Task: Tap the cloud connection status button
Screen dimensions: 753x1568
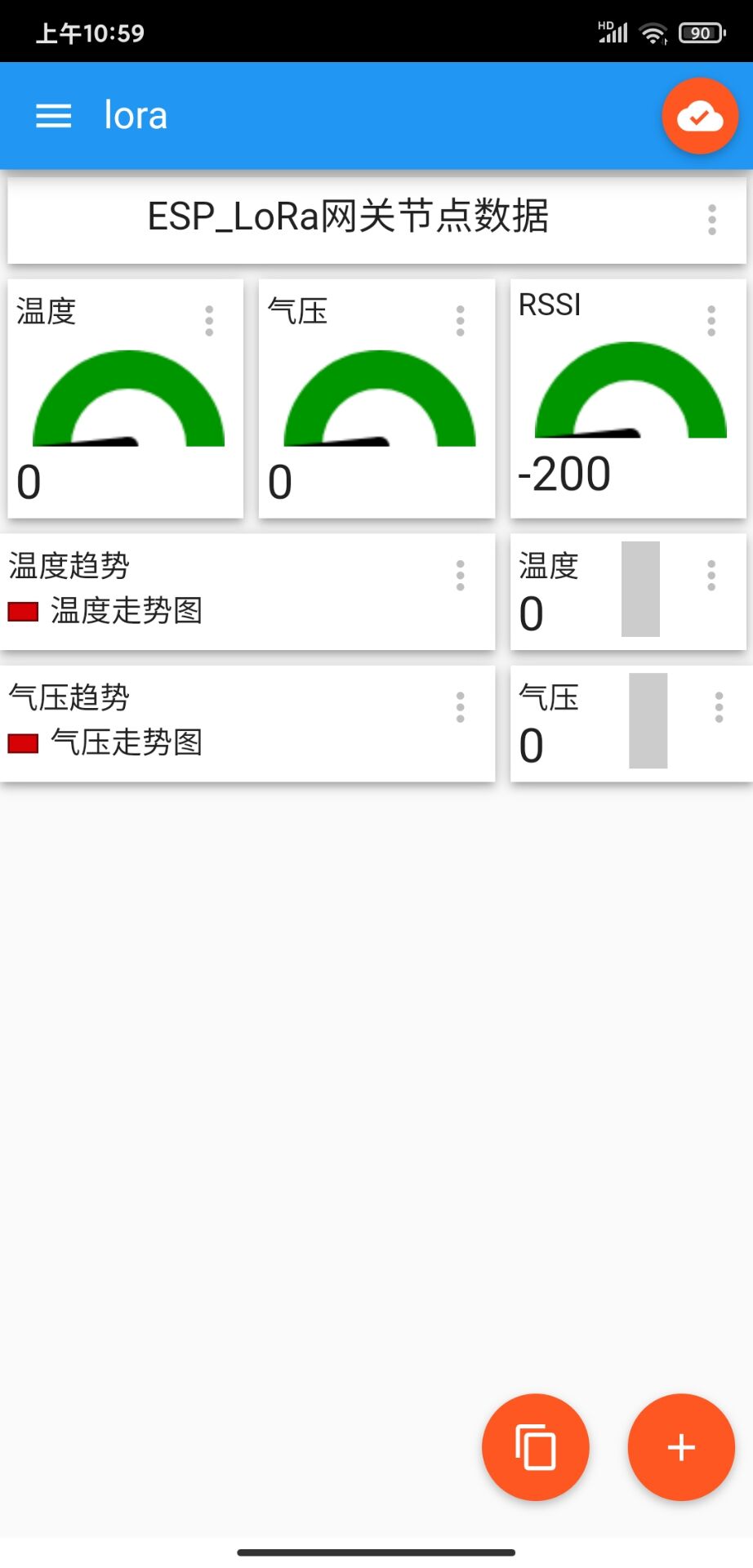Action: coord(700,116)
